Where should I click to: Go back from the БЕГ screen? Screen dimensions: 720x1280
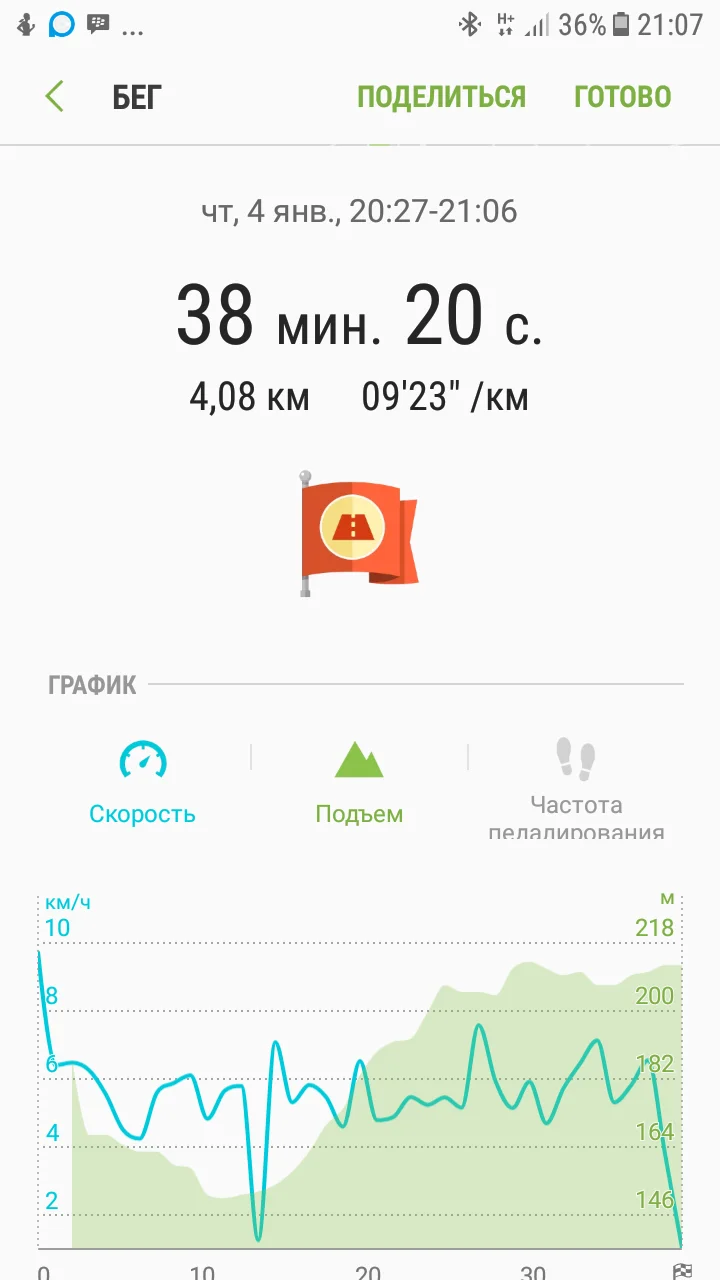pyautogui.click(x=55, y=97)
